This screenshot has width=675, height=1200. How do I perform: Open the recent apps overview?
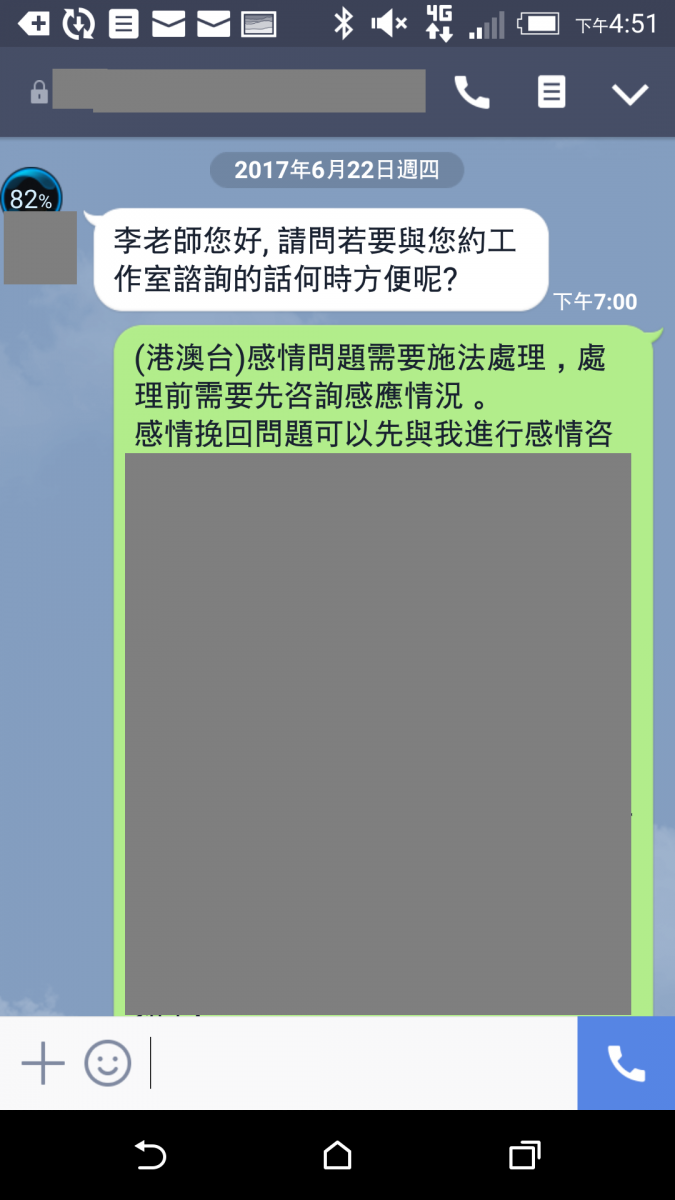coord(524,1156)
